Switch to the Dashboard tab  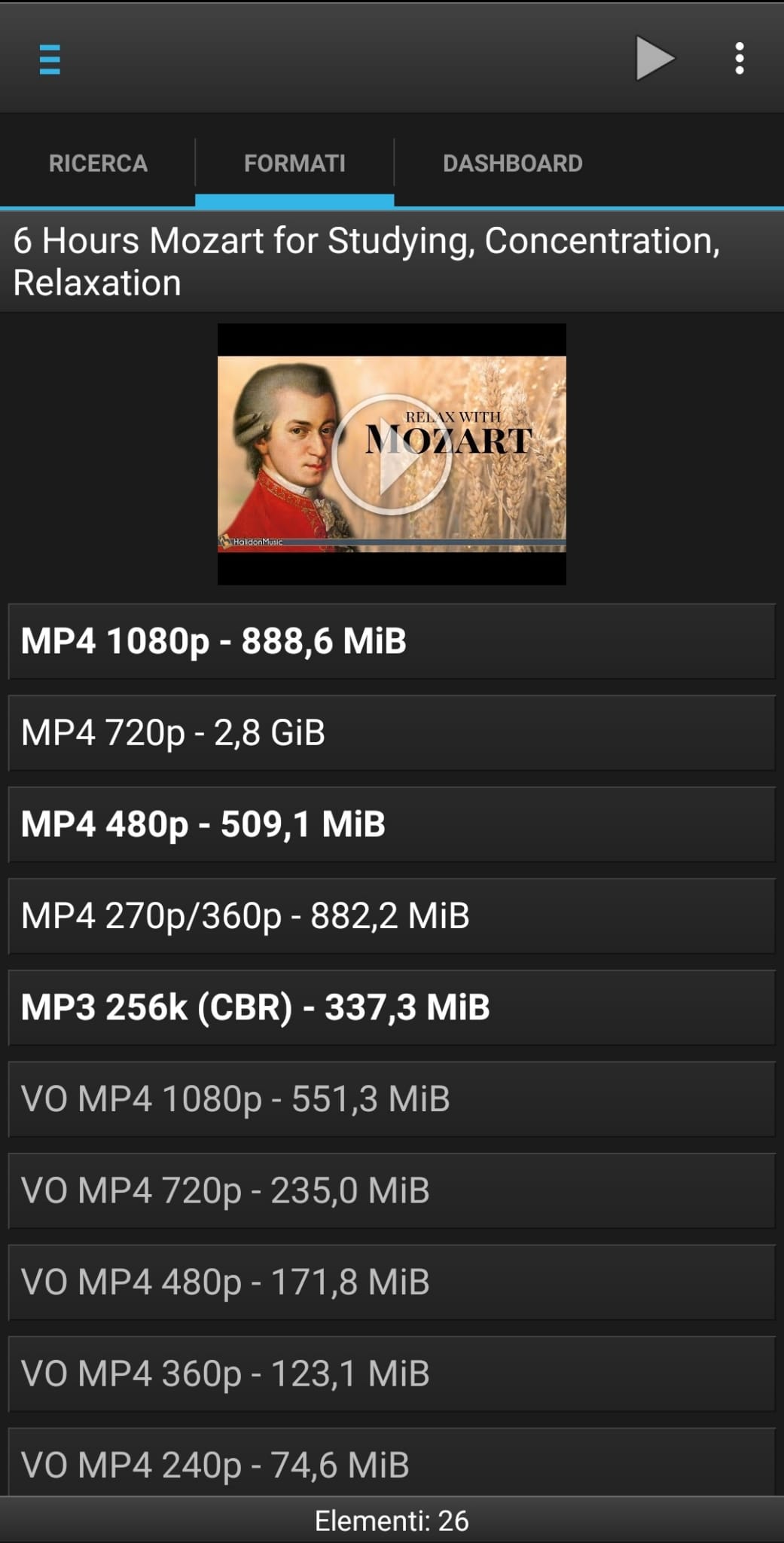tap(512, 163)
